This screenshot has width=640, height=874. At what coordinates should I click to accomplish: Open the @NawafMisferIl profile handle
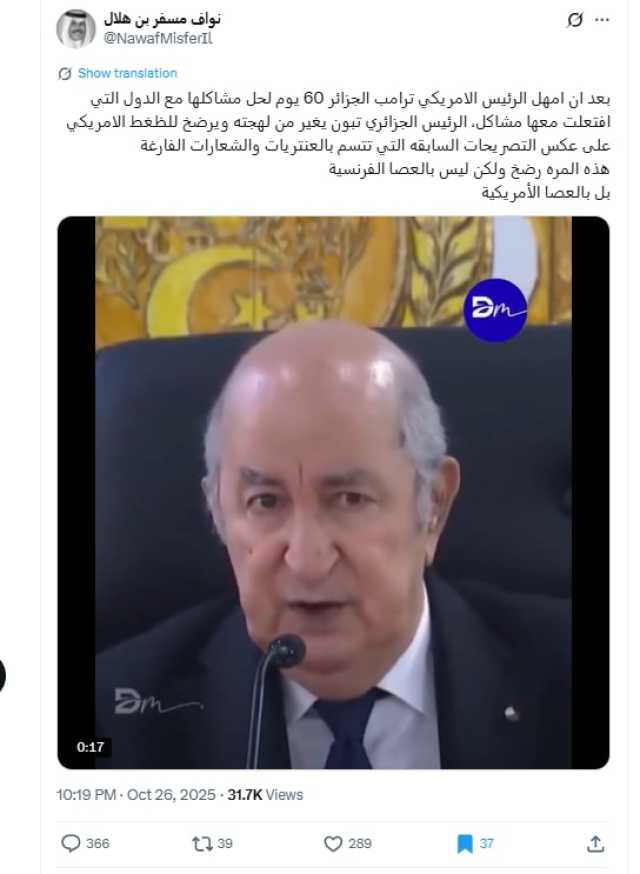(x=158, y=38)
